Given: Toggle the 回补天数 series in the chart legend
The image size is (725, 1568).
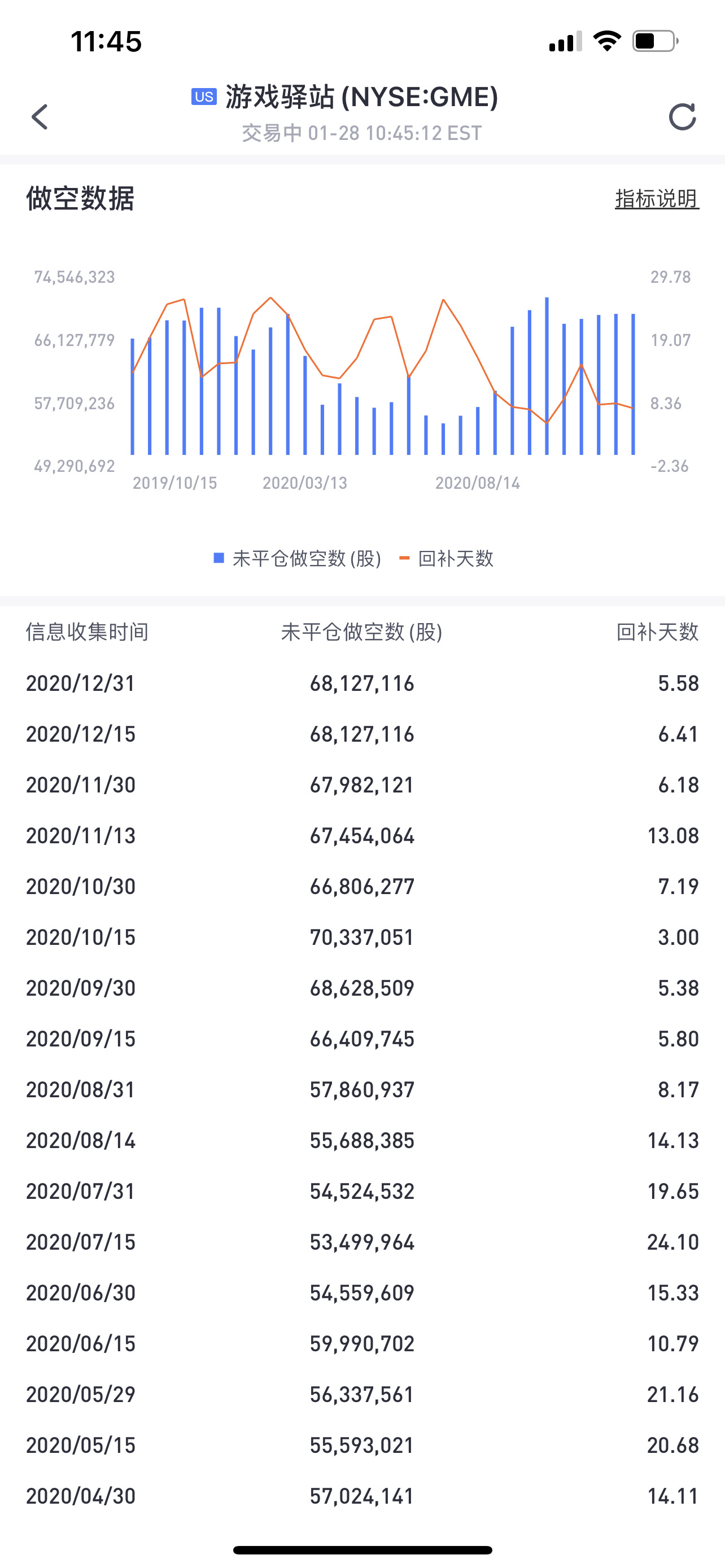Looking at the screenshot, I should (446, 558).
